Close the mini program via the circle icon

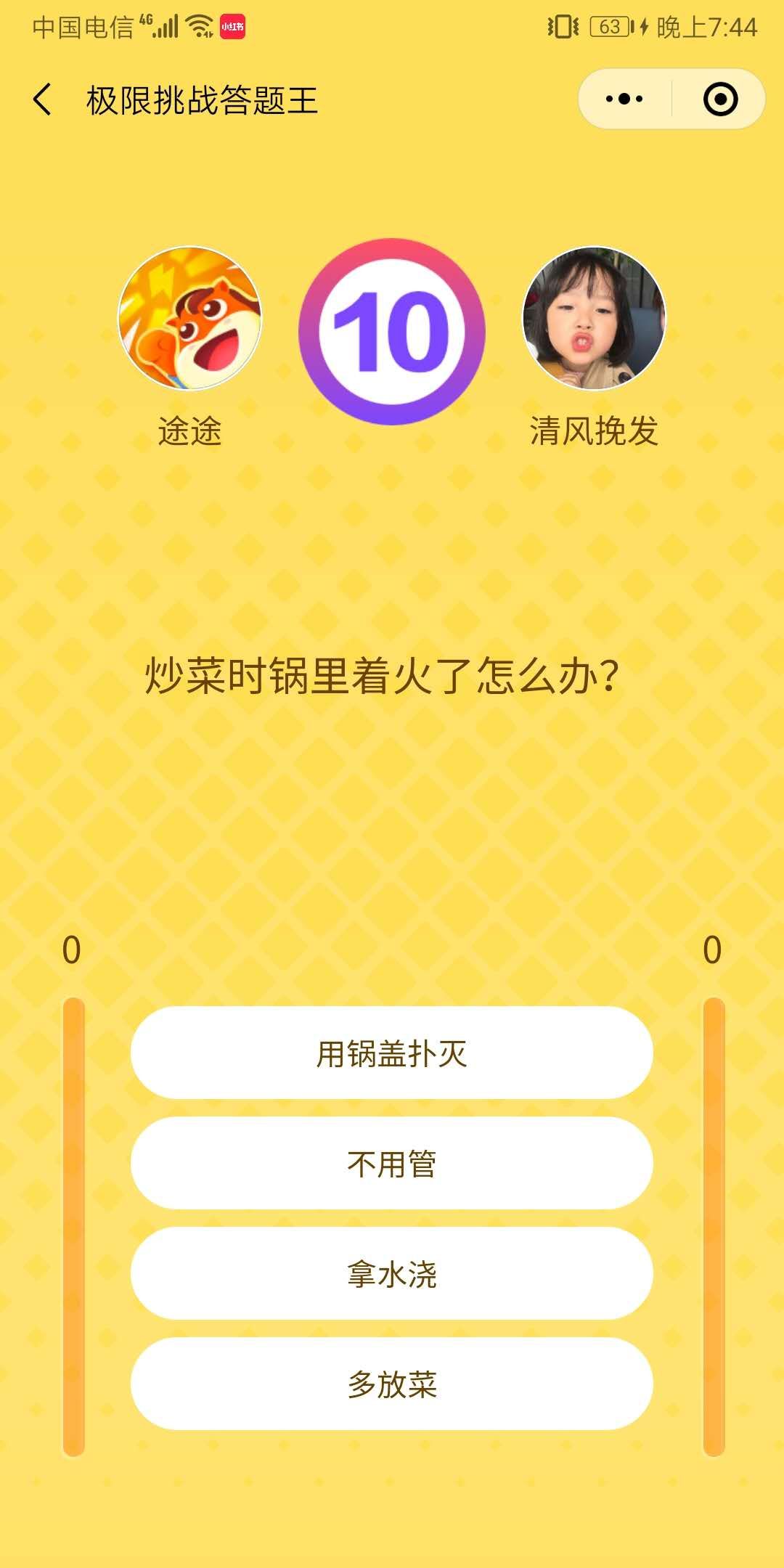720,99
